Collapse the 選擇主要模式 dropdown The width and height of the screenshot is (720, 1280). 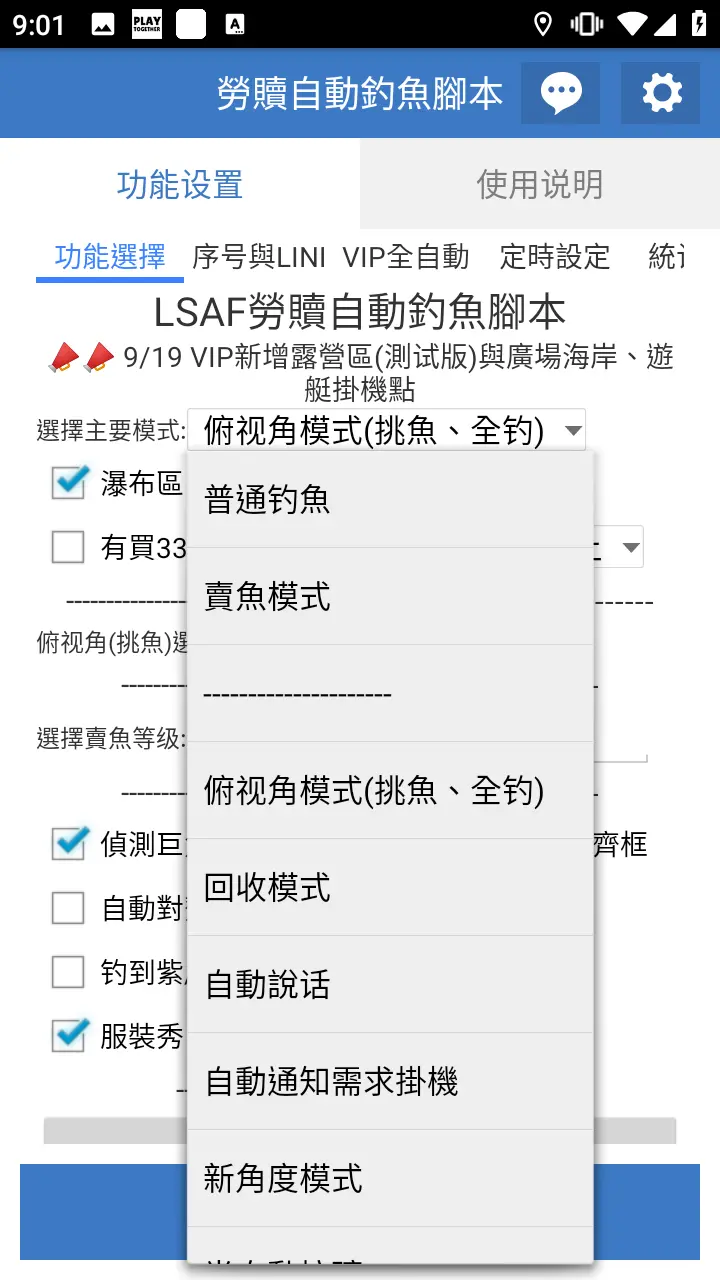click(x=386, y=431)
